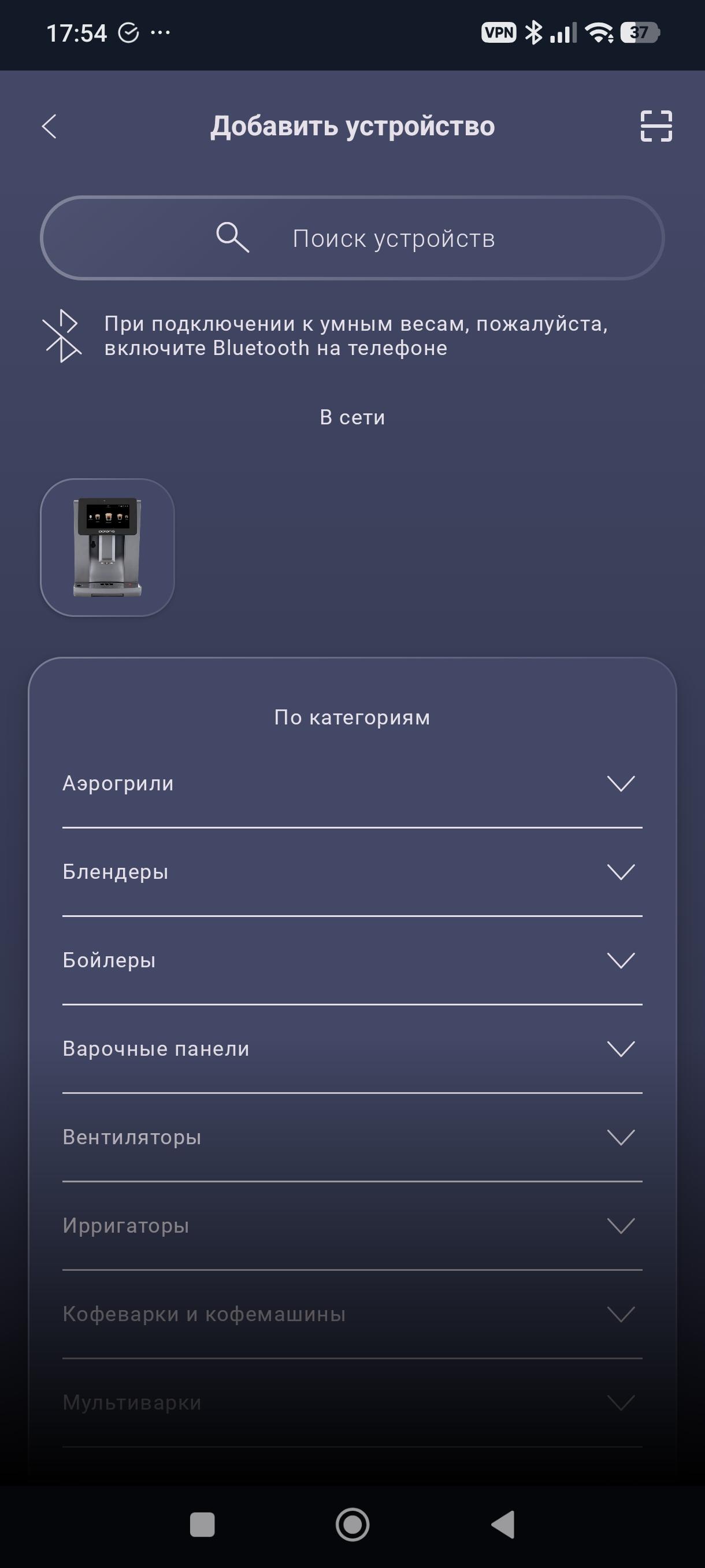Go back from Добавить устройство screen

coord(49,127)
